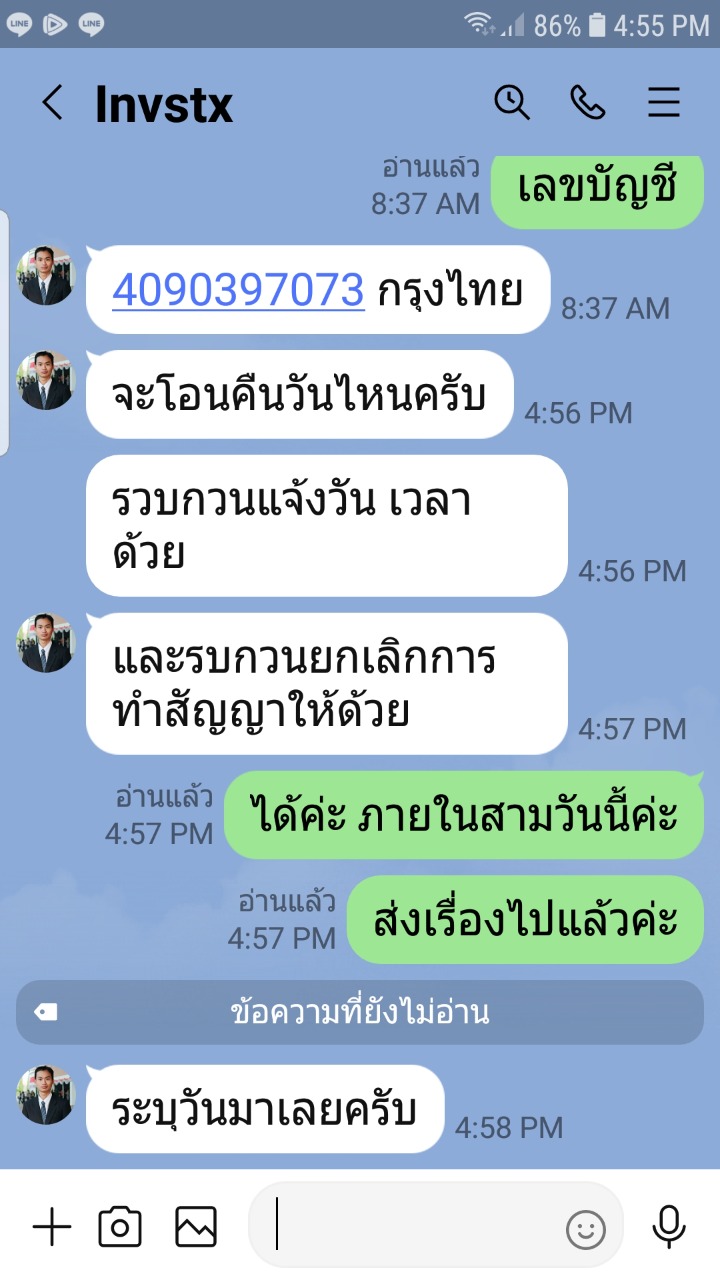720x1280 pixels.
Task: Open the photo gallery picker
Action: click(x=196, y=1227)
